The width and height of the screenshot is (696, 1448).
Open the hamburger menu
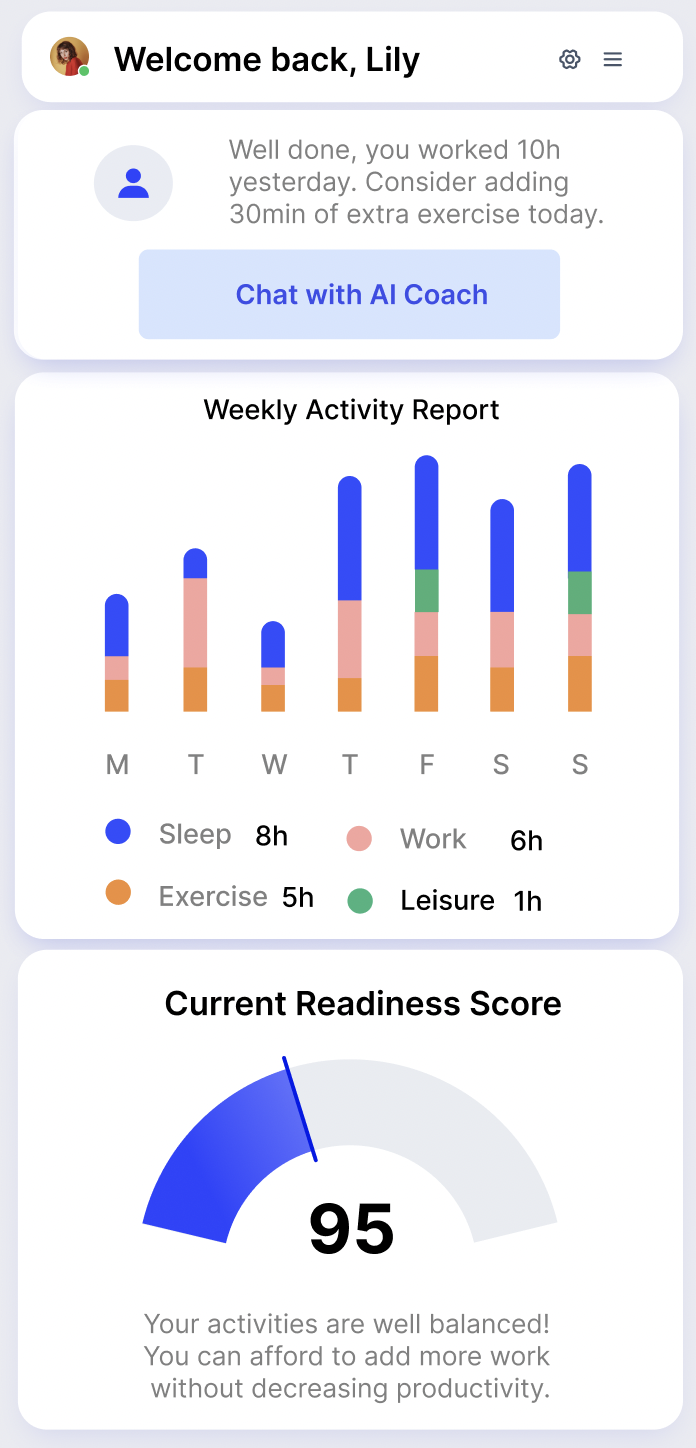[x=613, y=60]
